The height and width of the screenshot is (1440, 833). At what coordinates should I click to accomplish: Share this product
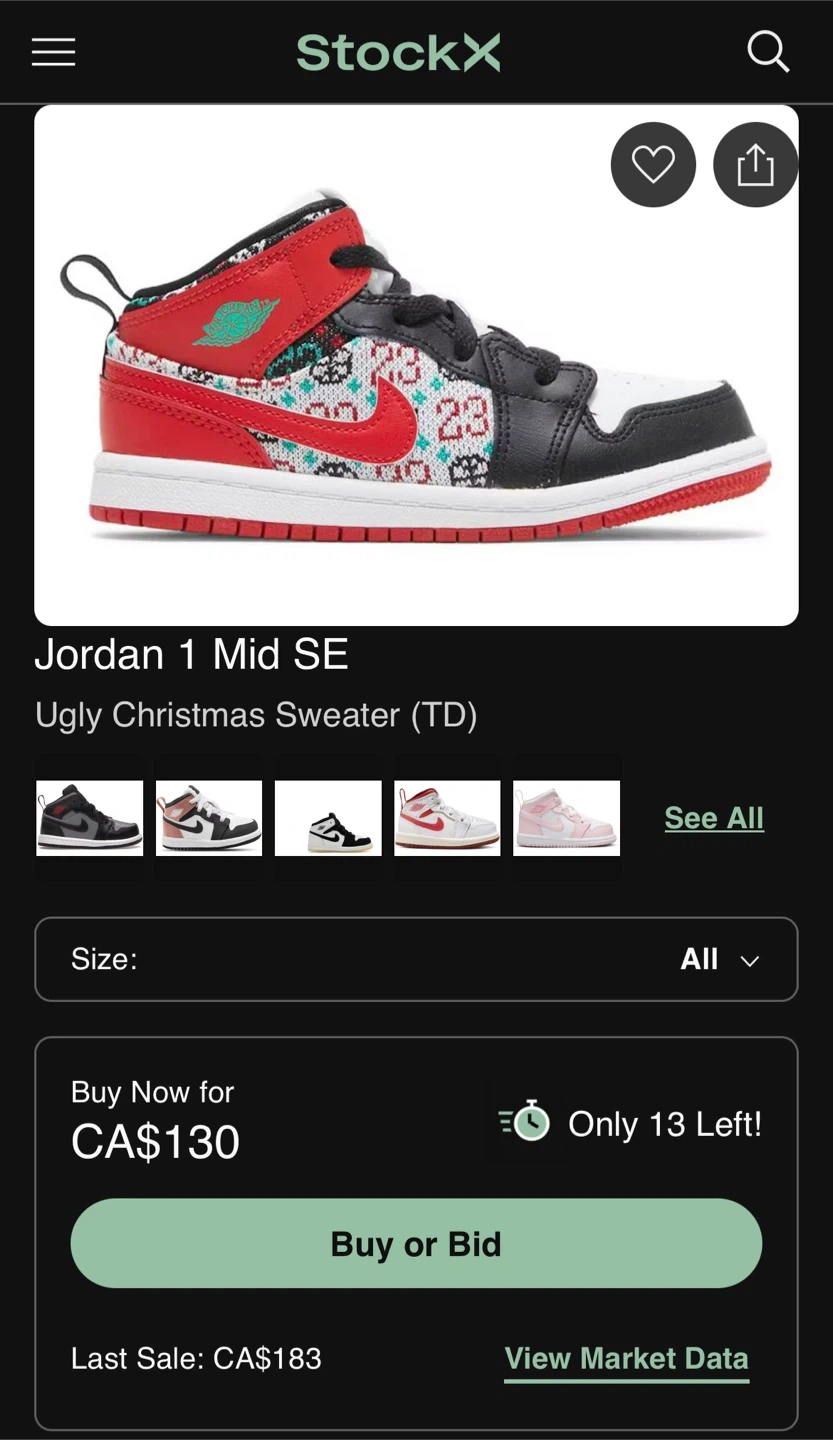click(x=755, y=165)
